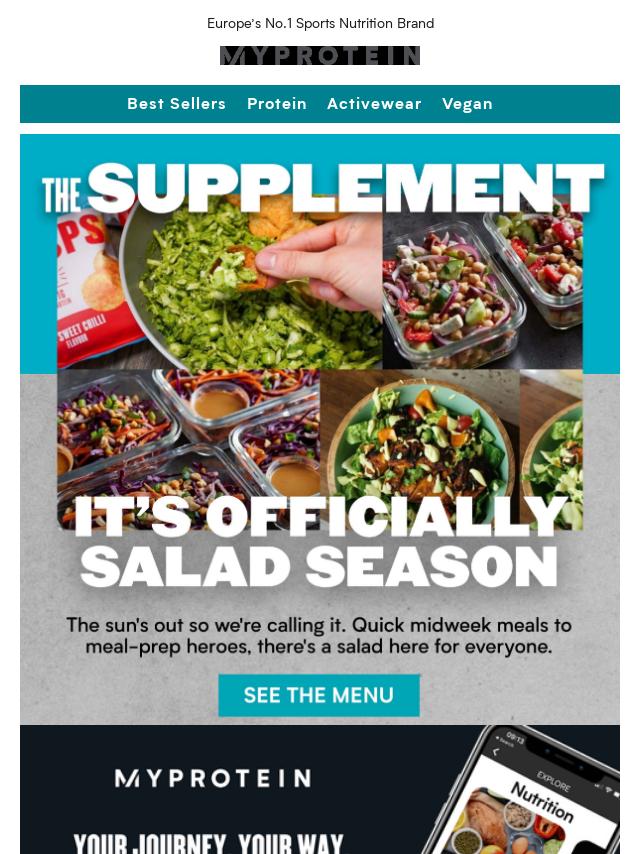Browse the Activewear category
Screen dimensions: 640x854
tap(374, 104)
